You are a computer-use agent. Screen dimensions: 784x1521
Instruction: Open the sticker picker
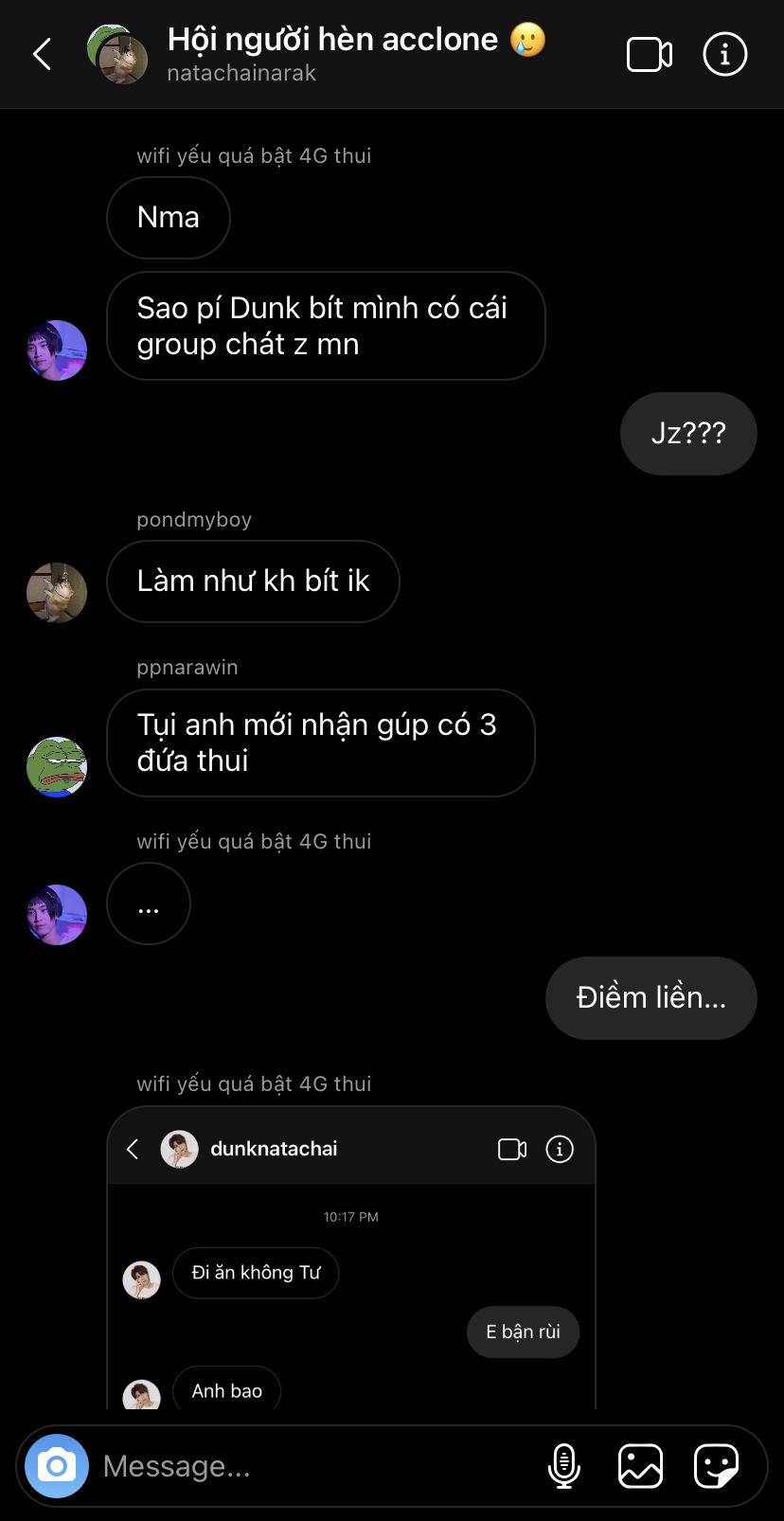[x=716, y=1466]
